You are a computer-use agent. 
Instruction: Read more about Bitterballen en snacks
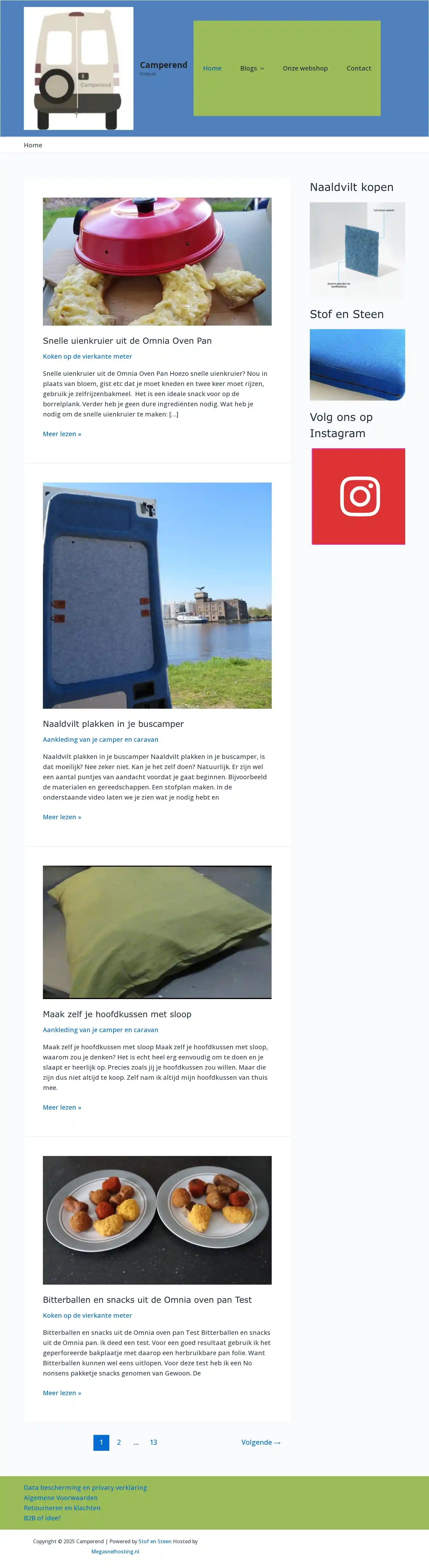pyautogui.click(x=61, y=1393)
